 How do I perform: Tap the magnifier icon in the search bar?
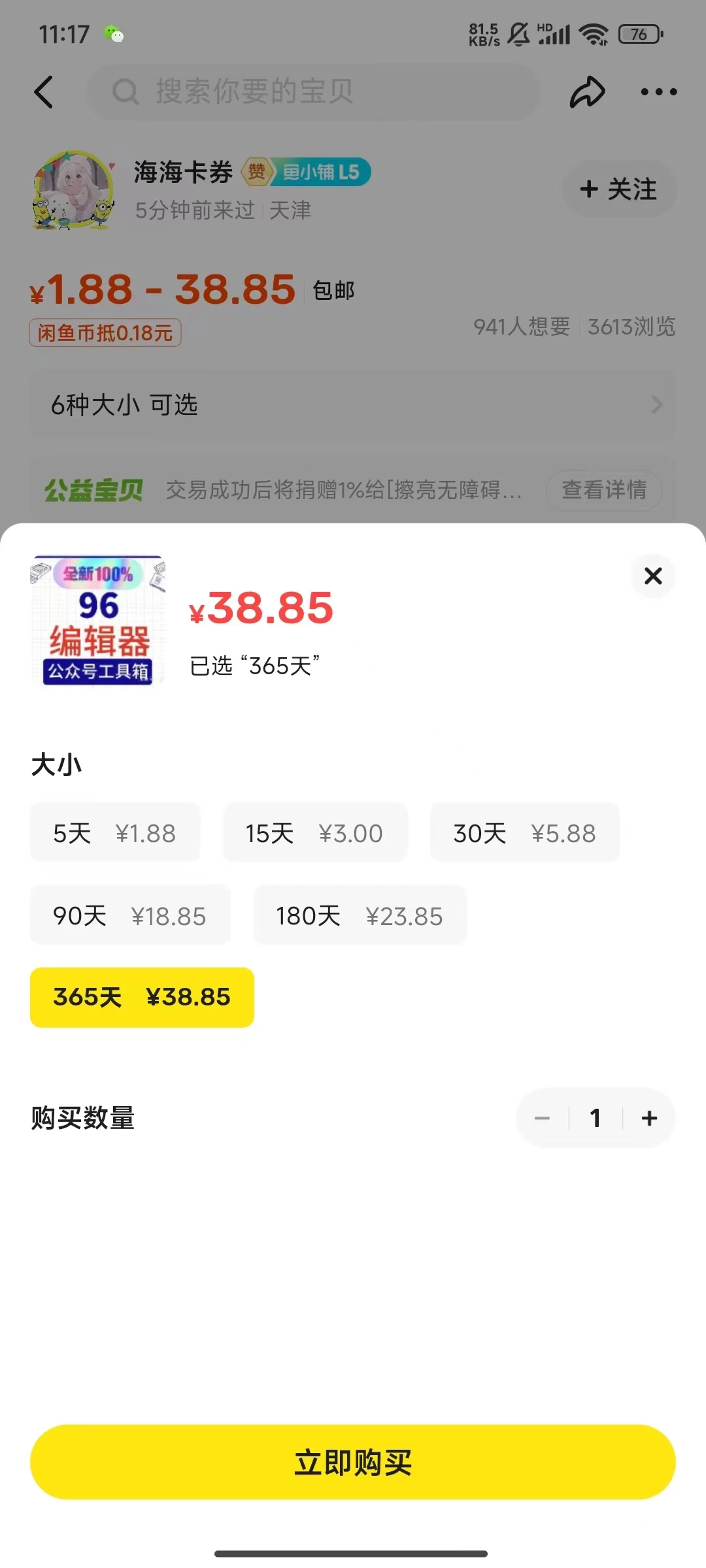125,91
